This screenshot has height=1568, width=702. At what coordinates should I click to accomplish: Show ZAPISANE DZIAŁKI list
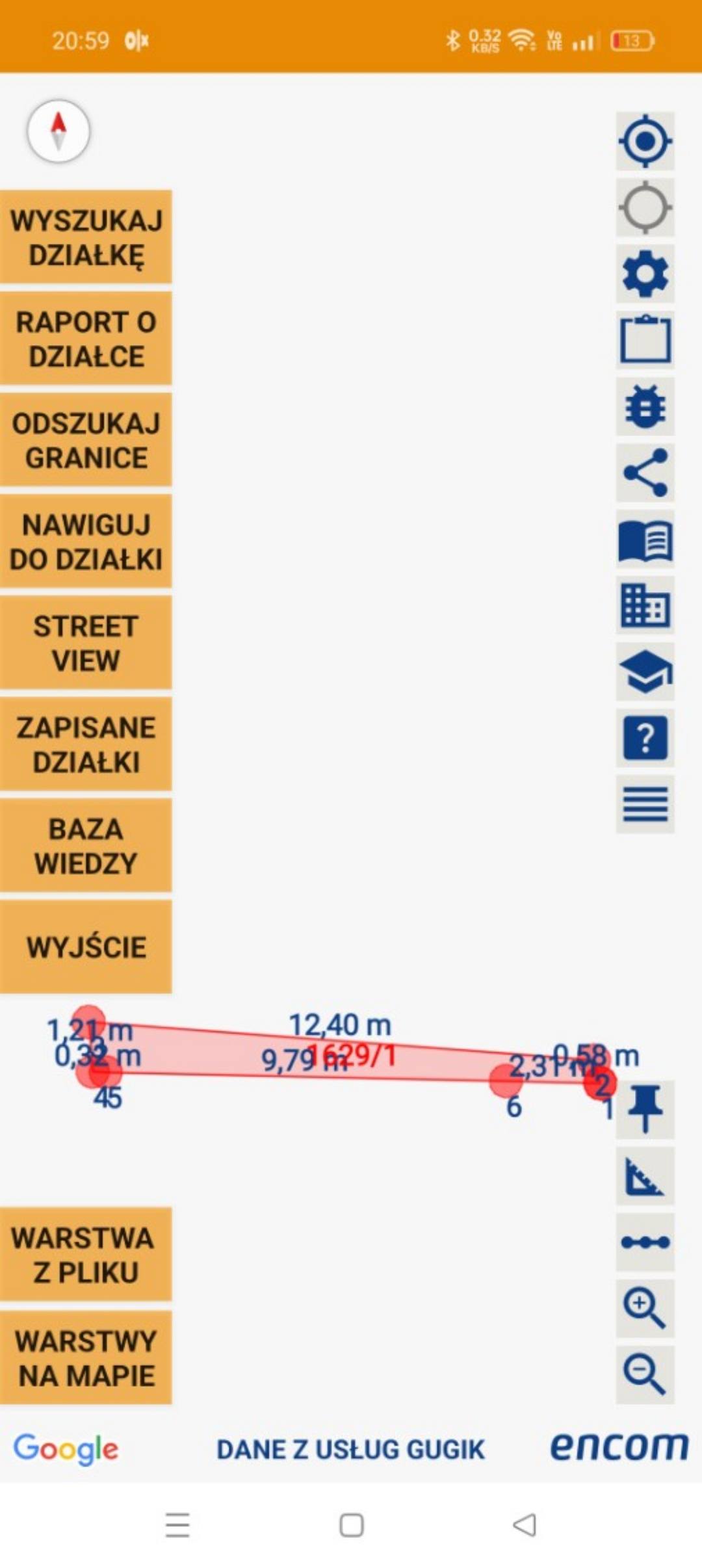(86, 744)
